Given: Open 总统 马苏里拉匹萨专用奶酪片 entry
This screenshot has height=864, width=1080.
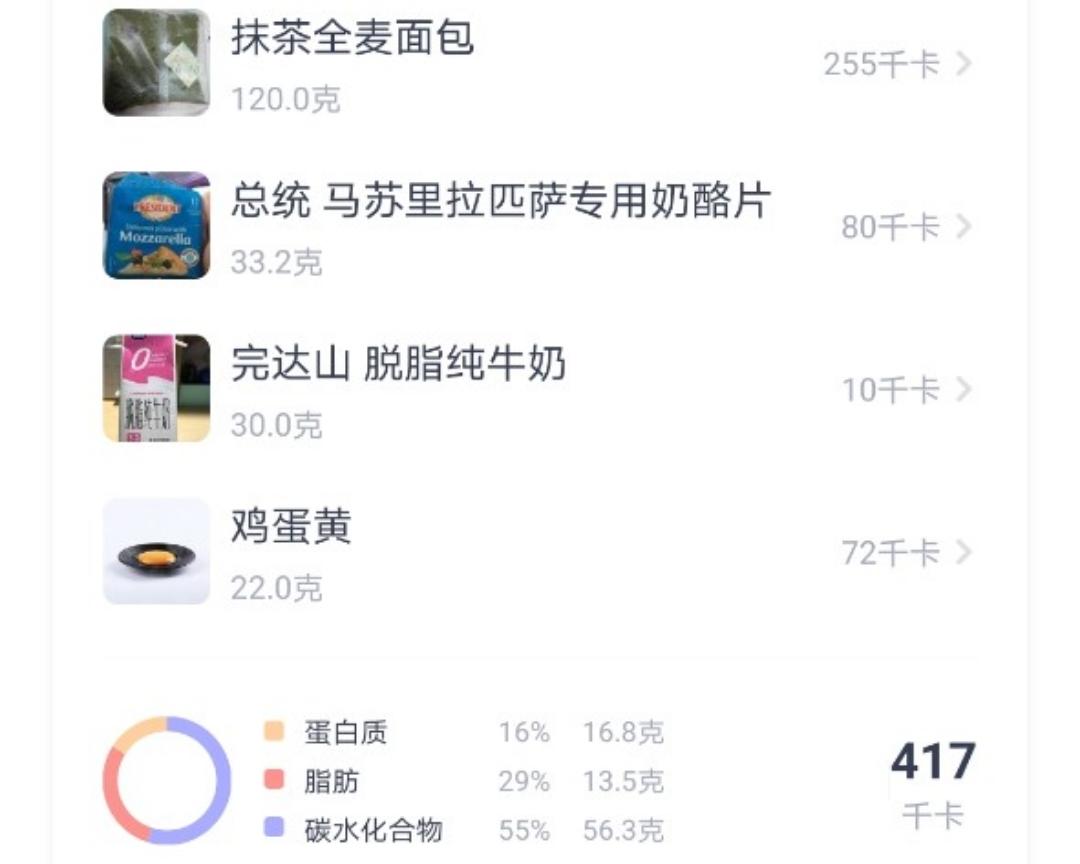Looking at the screenshot, I should pyautogui.click(x=539, y=226).
